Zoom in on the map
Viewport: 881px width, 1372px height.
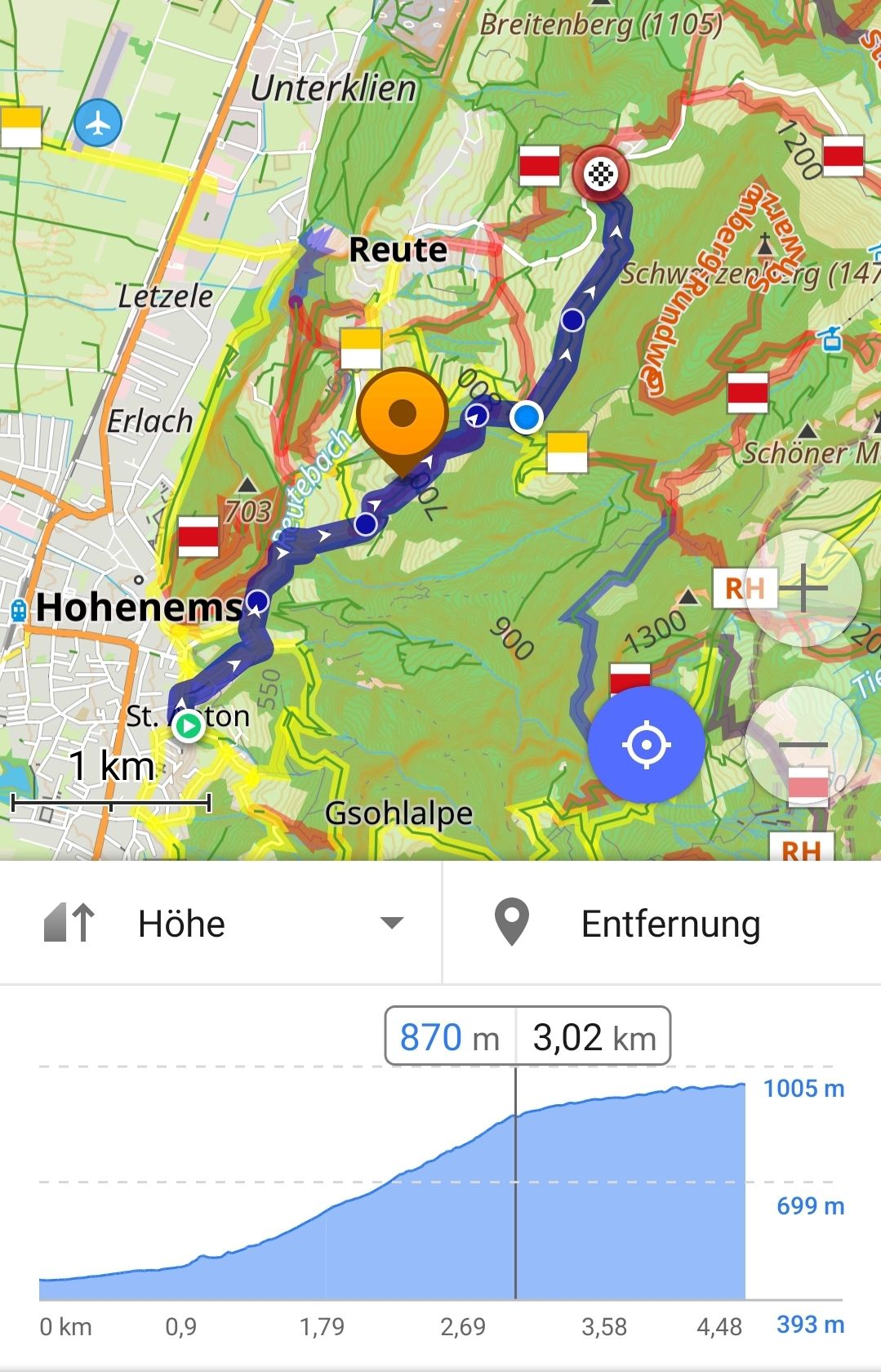(x=803, y=588)
